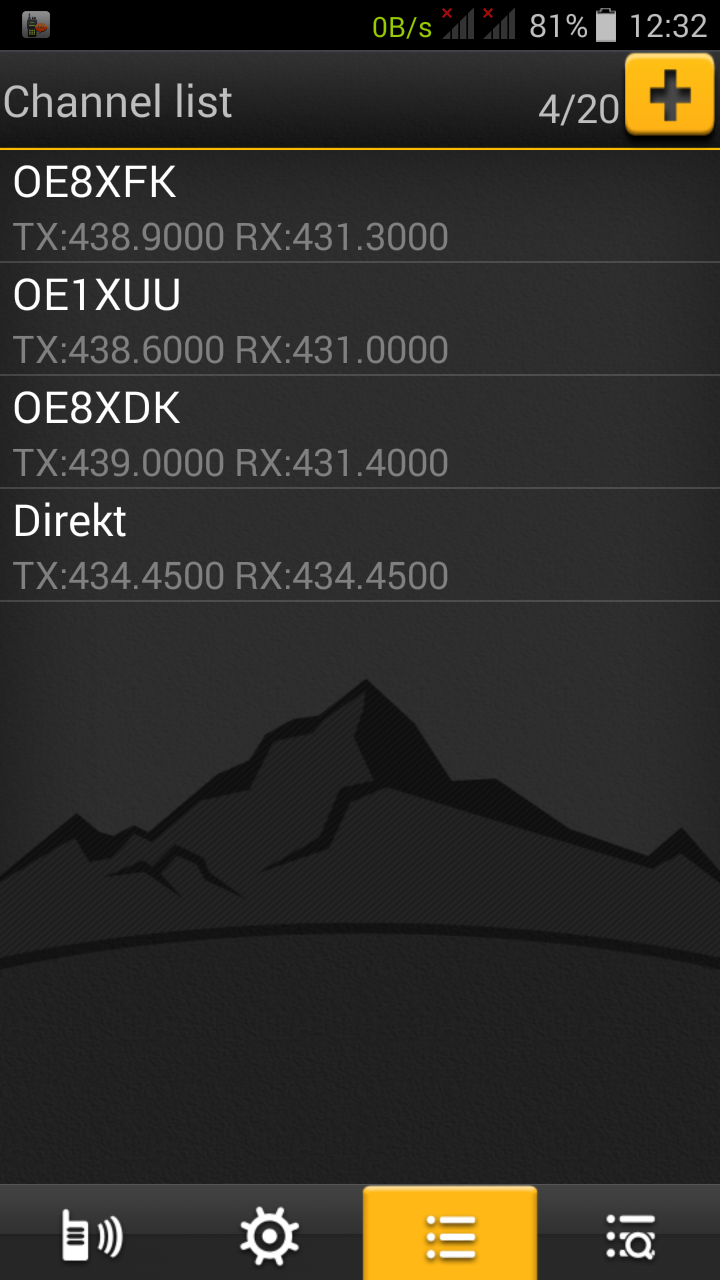Switch to the channel search tab
This screenshot has width=720, height=1280.
click(630, 1236)
